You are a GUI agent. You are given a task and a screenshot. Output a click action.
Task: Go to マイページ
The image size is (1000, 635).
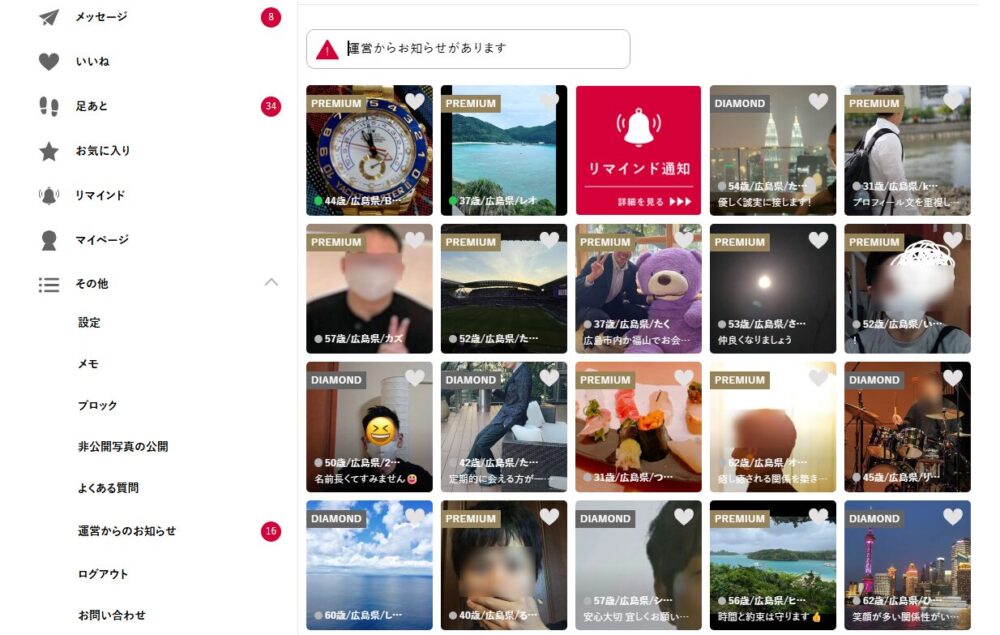[x=101, y=240]
